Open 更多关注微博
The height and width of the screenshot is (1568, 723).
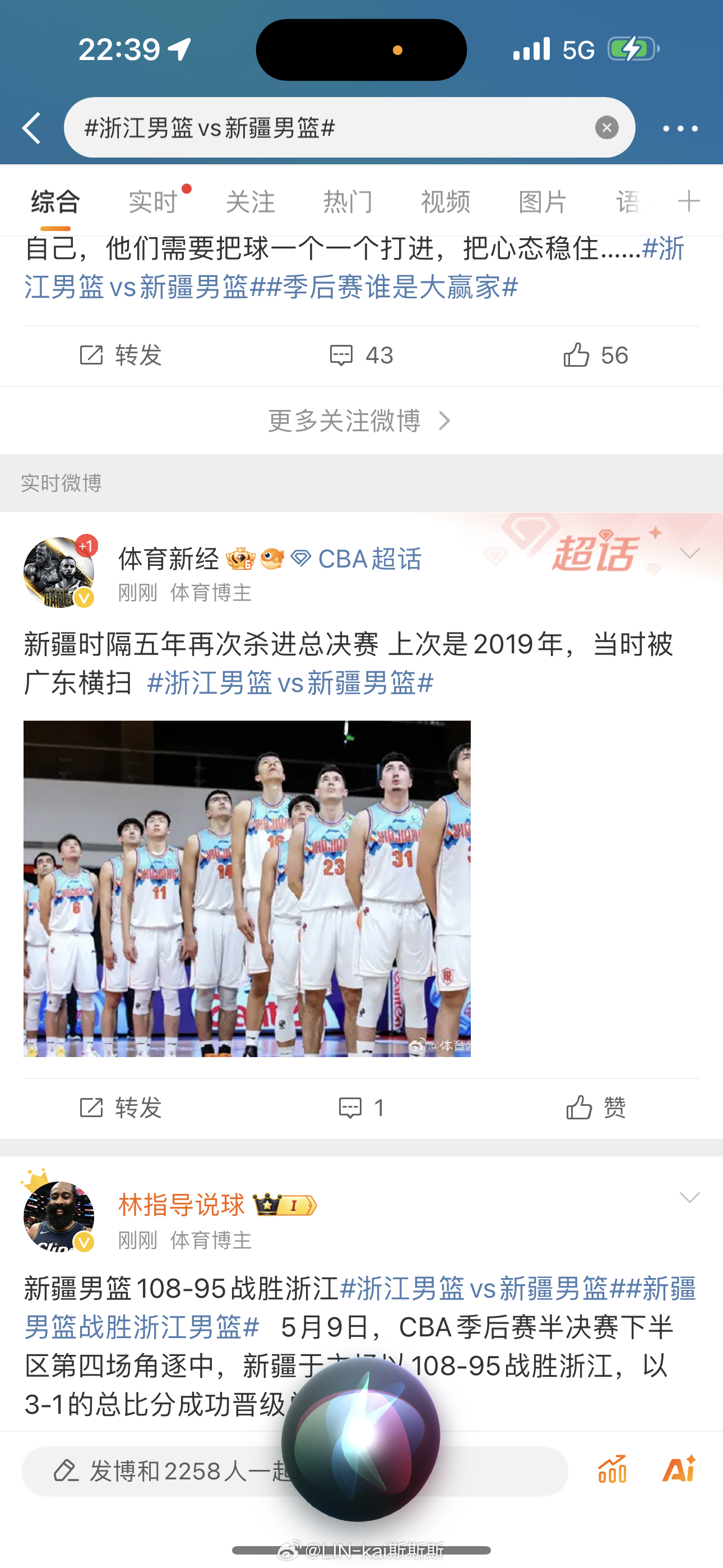360,421
